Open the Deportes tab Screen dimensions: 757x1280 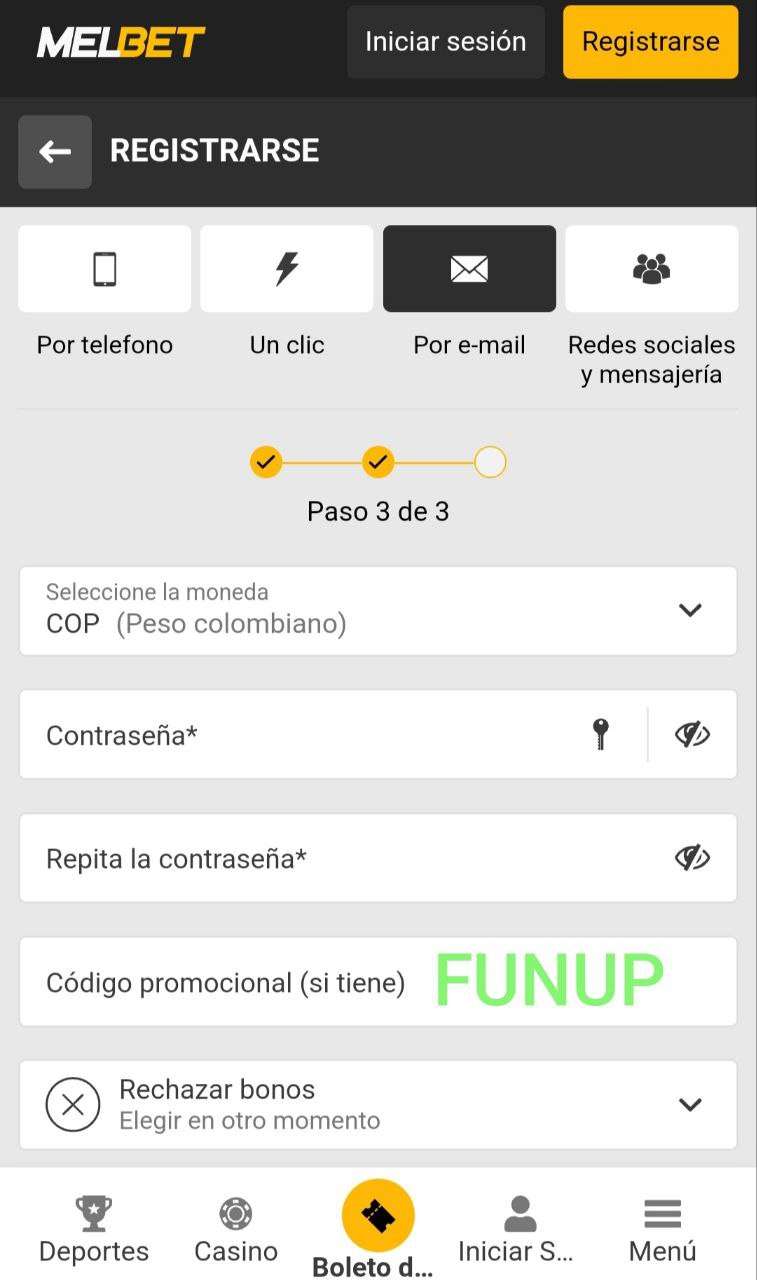click(x=94, y=1229)
